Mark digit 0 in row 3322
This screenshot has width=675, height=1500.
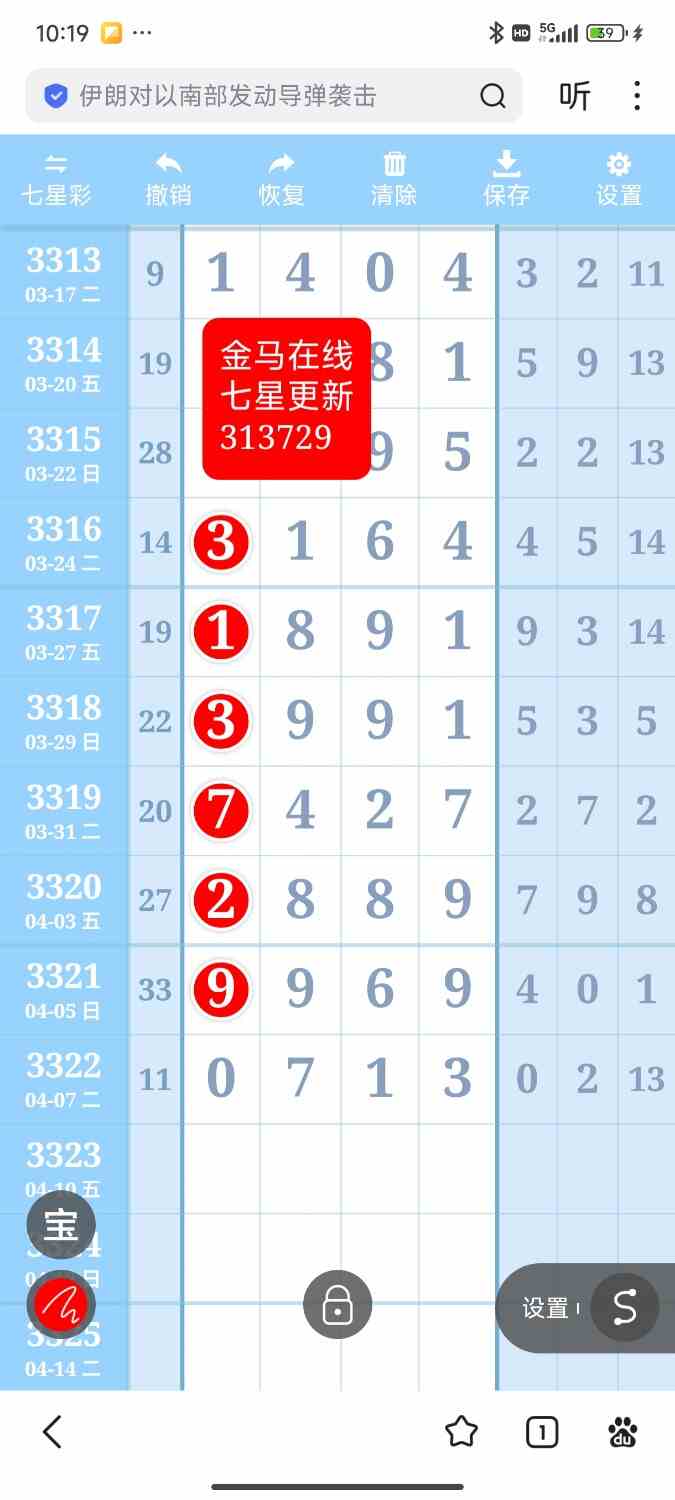pos(221,1079)
